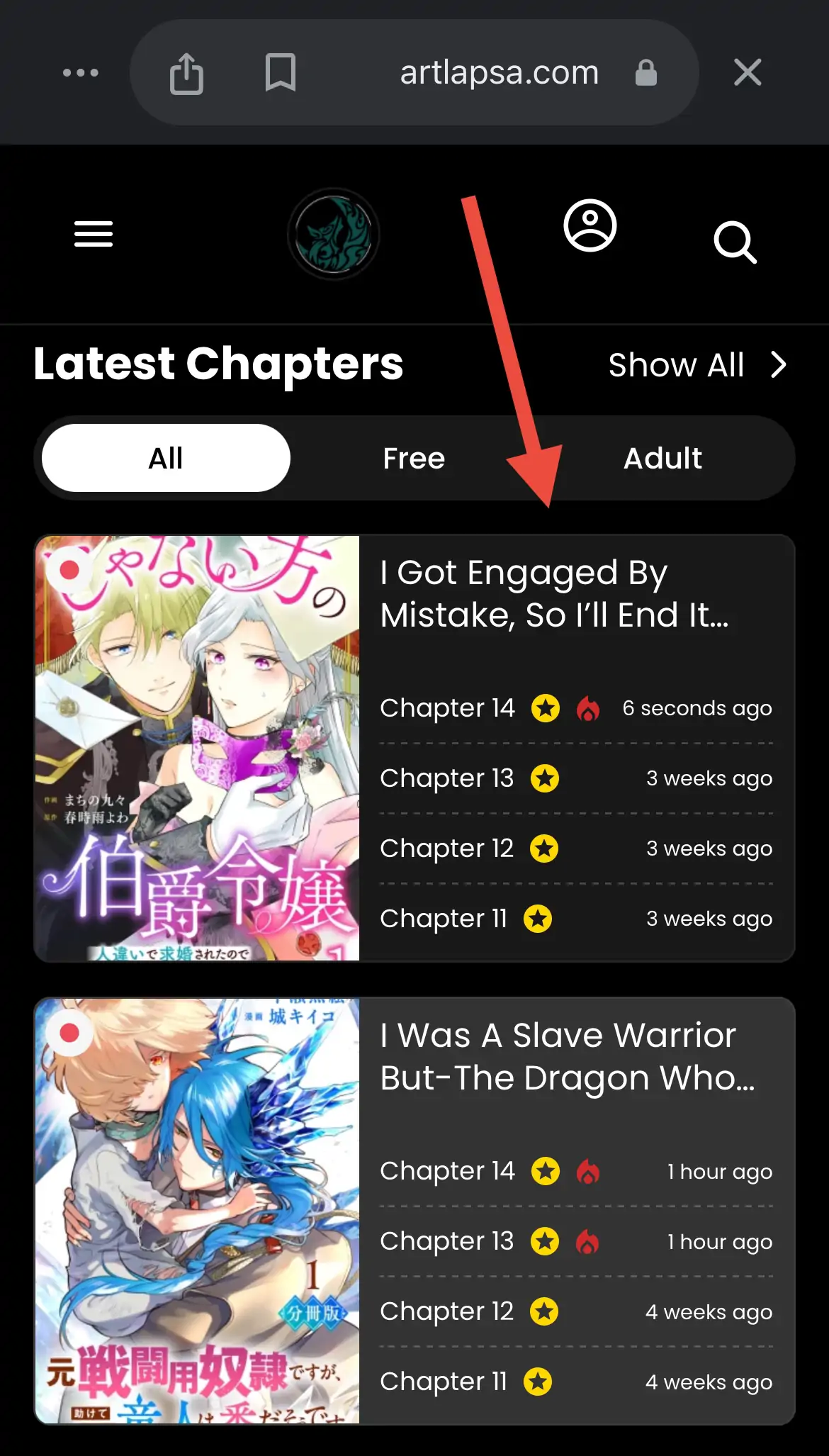This screenshot has height=1456, width=829.
Task: Close the browser tab
Action: (x=748, y=72)
